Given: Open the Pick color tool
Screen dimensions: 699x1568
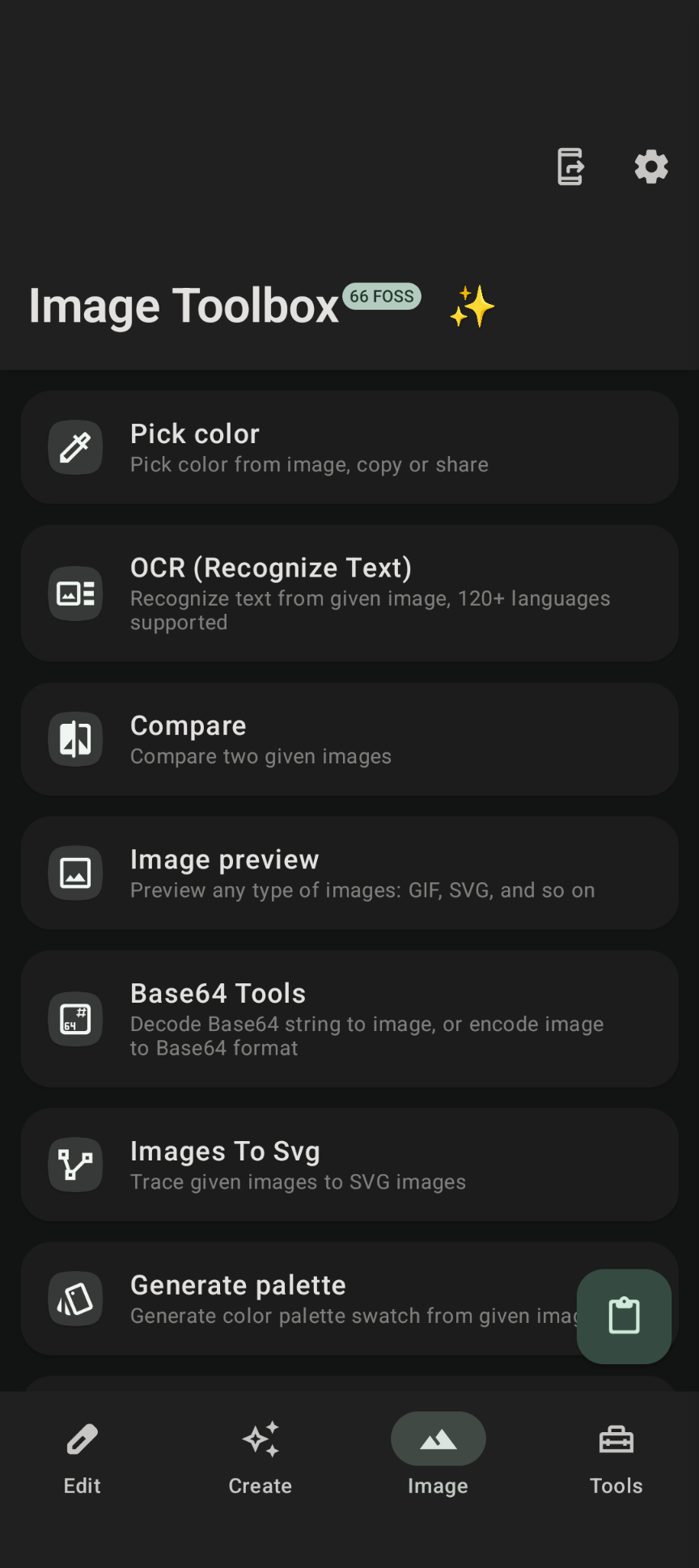Looking at the screenshot, I should (x=349, y=447).
